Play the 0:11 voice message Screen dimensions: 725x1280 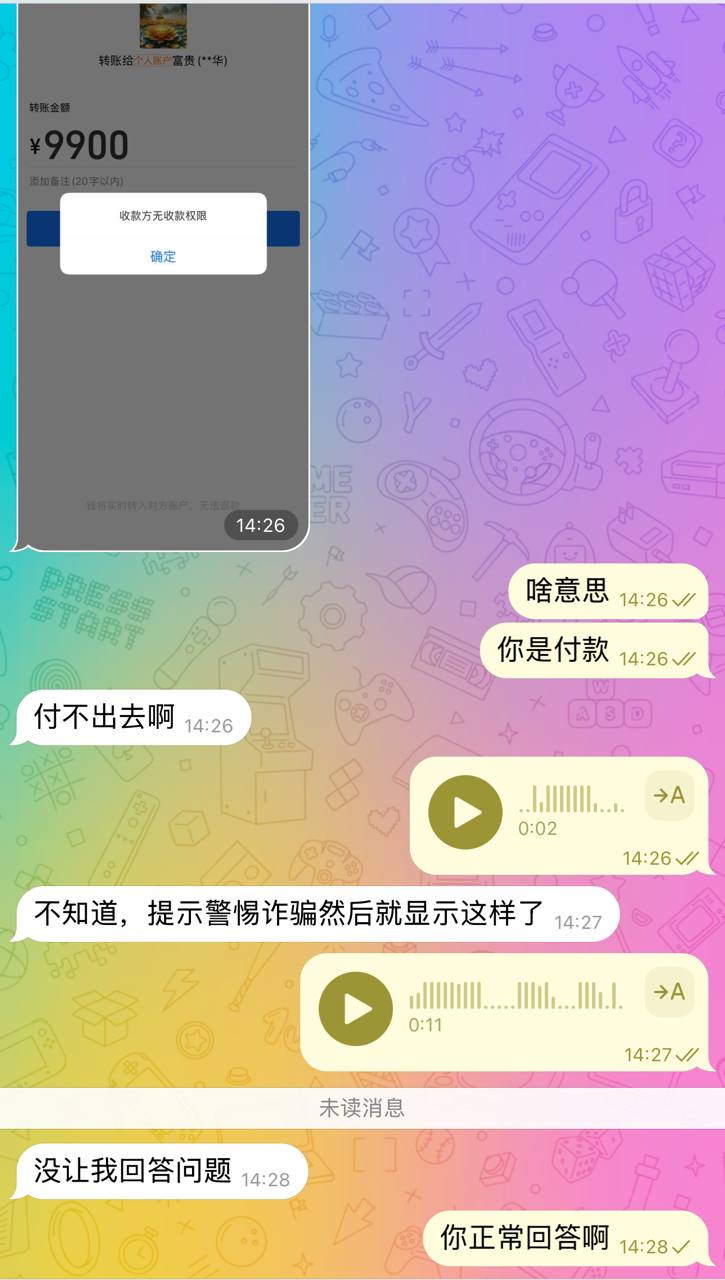[356, 1009]
